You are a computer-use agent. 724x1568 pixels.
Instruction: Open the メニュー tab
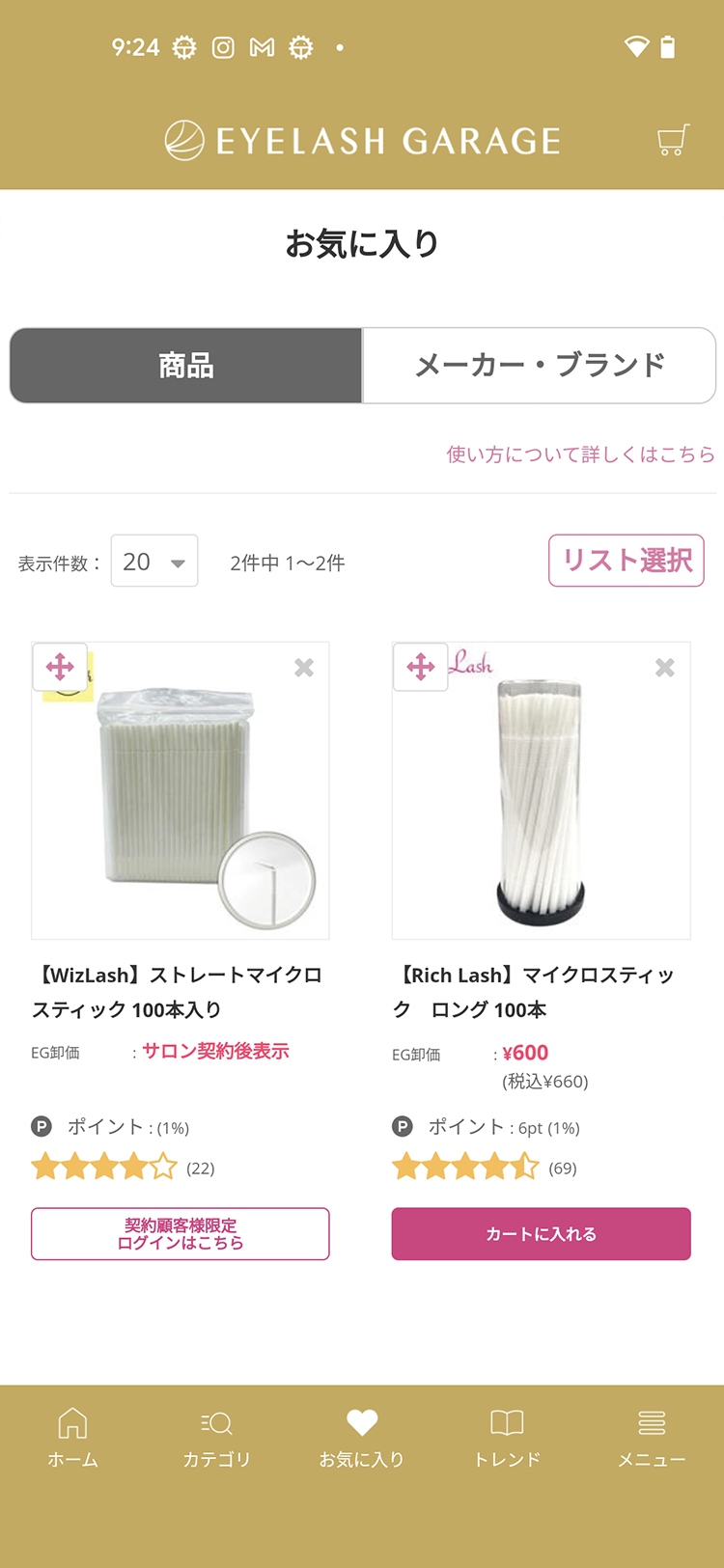(x=652, y=1437)
